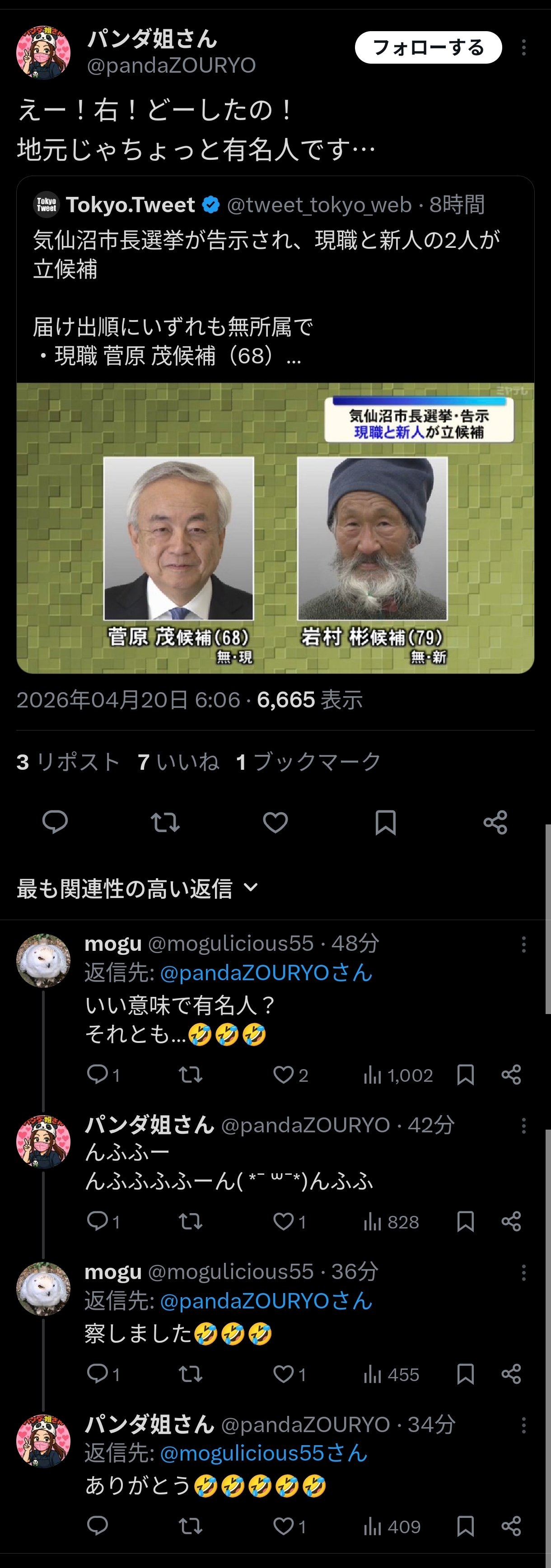Image resolution: width=551 pixels, height=1568 pixels.
Task: Open the @pandaZOURYOさん link in mogu's 48分 reply
Action: pyautogui.click(x=266, y=972)
